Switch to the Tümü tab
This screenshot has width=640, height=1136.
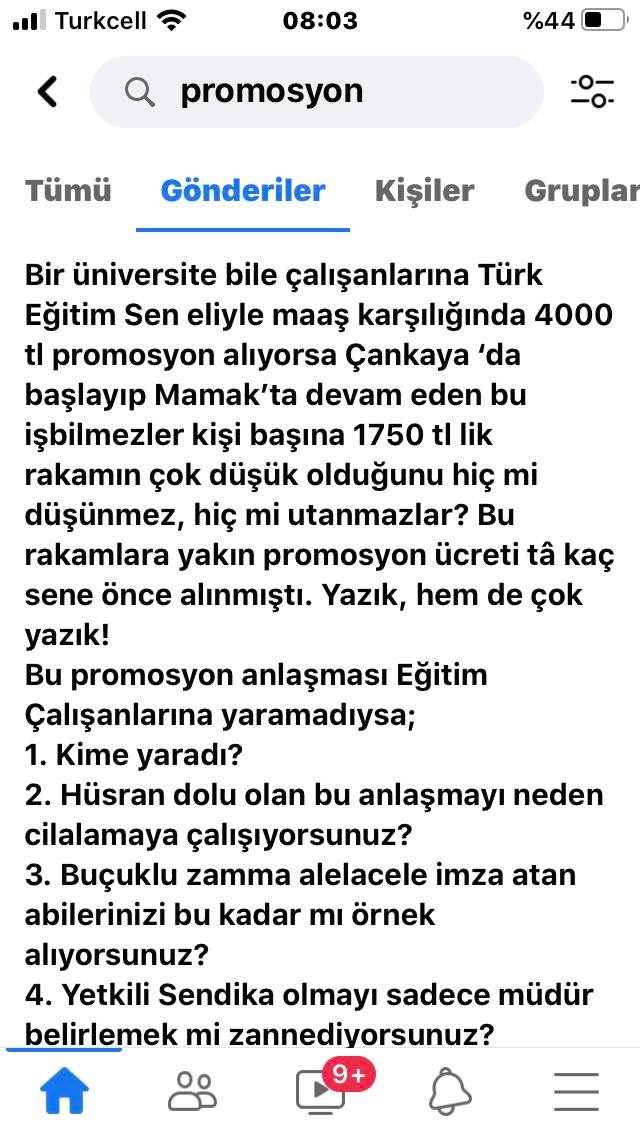68,191
